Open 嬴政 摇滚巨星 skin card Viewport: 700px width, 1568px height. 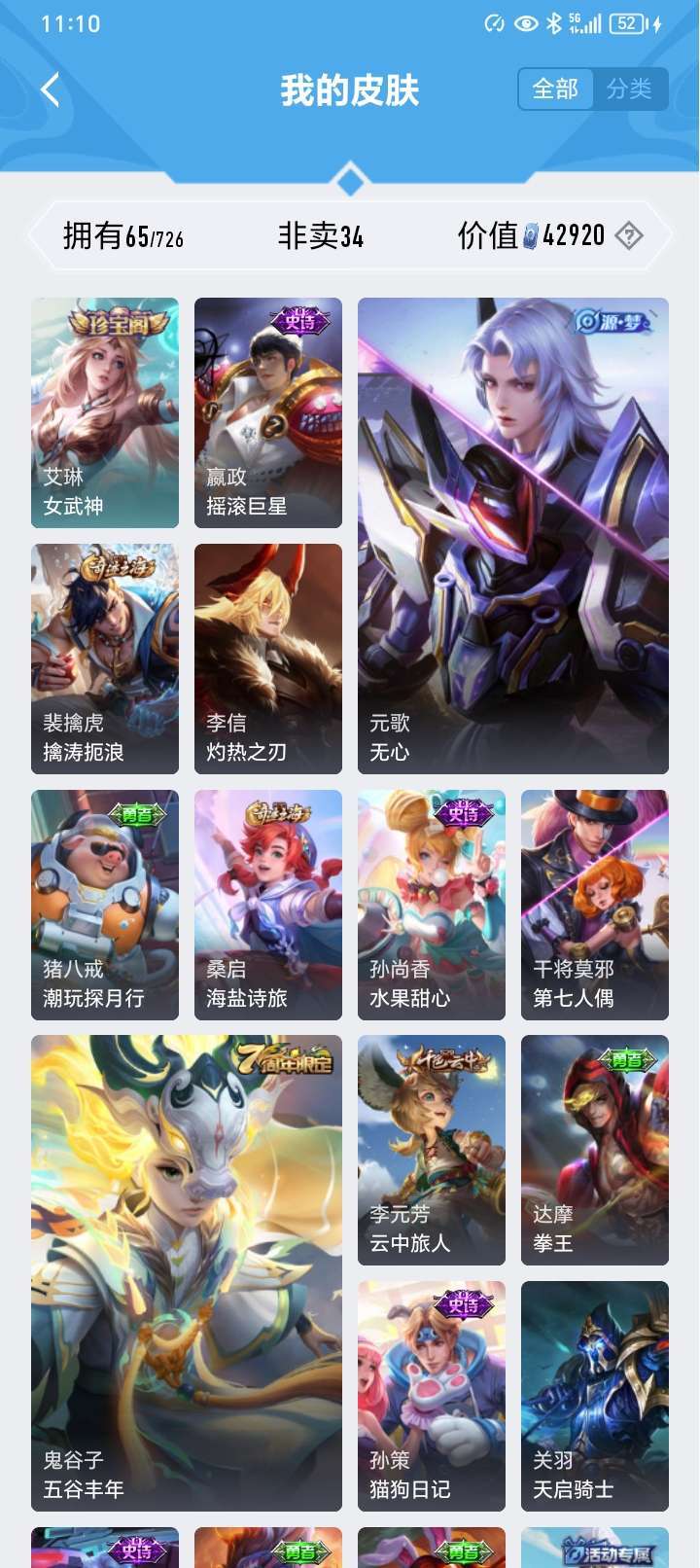(x=268, y=413)
